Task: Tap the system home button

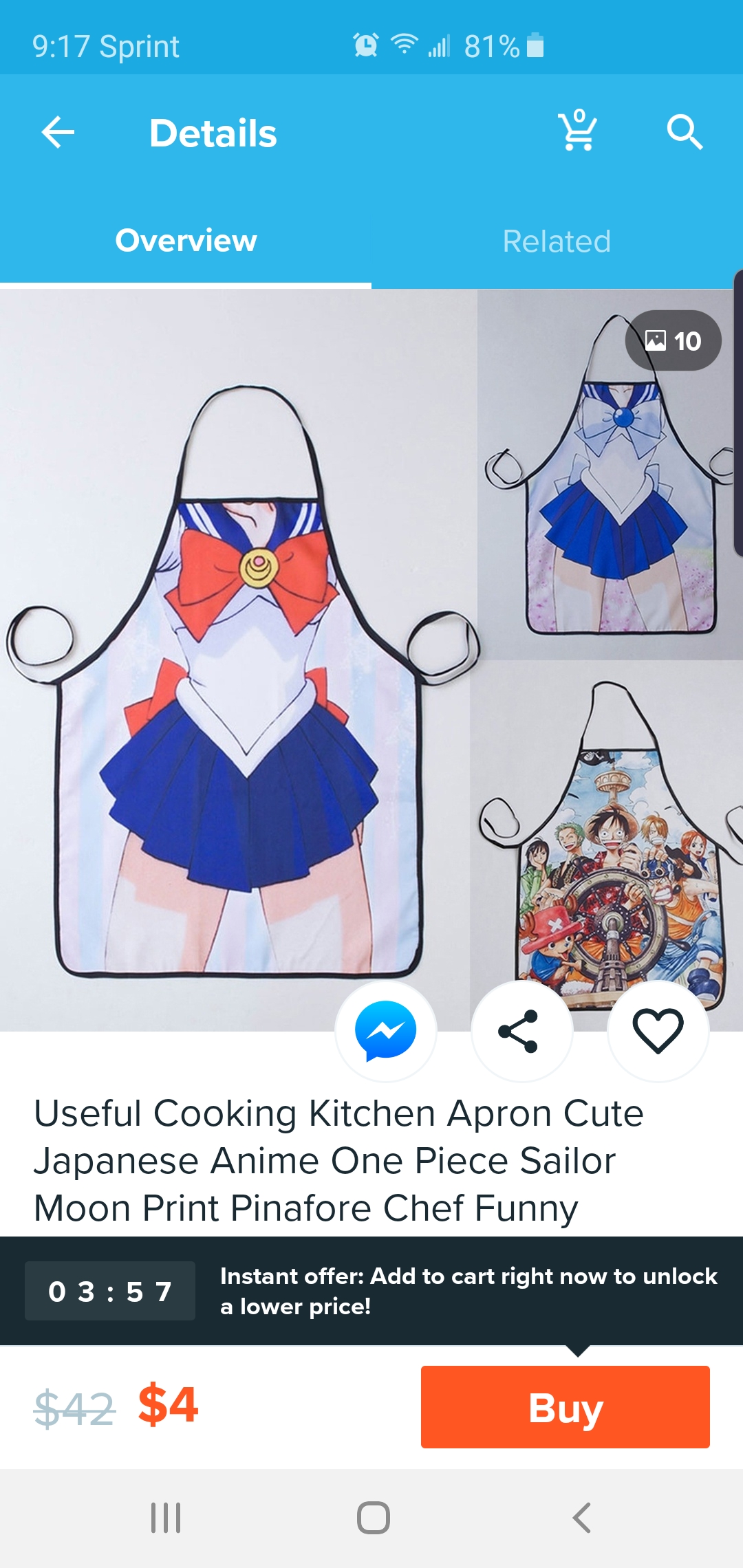Action: [374, 1518]
